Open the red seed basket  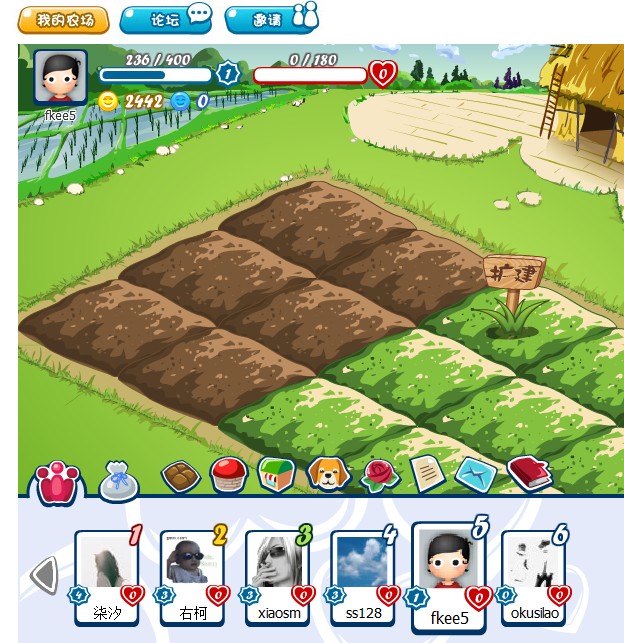point(229,474)
